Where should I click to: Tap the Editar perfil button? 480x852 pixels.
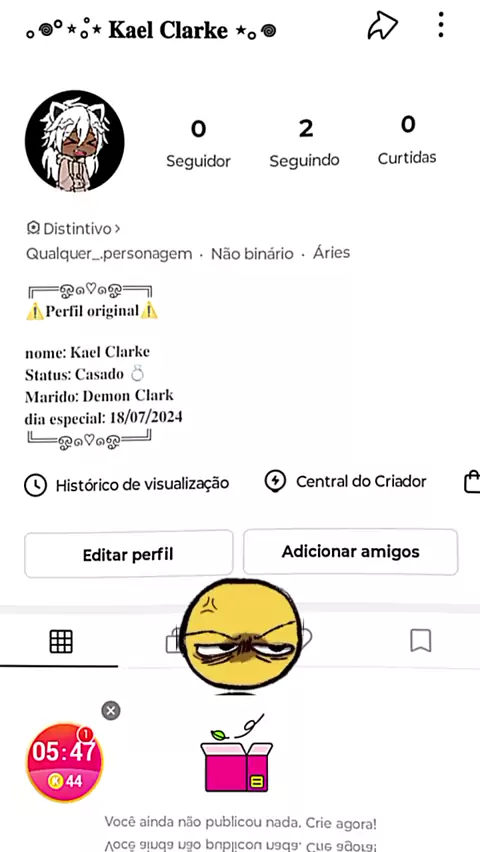[x=128, y=554]
